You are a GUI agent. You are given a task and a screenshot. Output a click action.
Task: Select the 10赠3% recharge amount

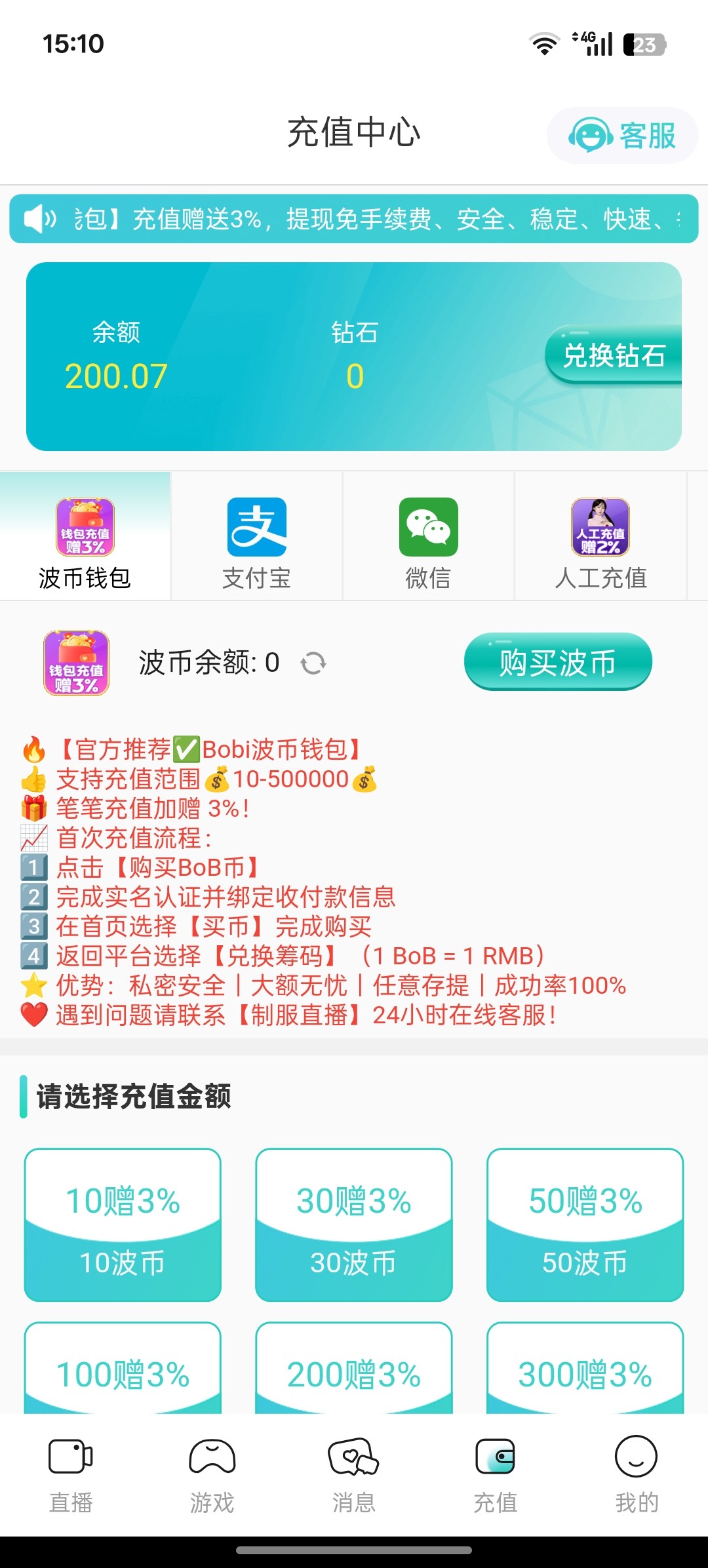tap(123, 1225)
